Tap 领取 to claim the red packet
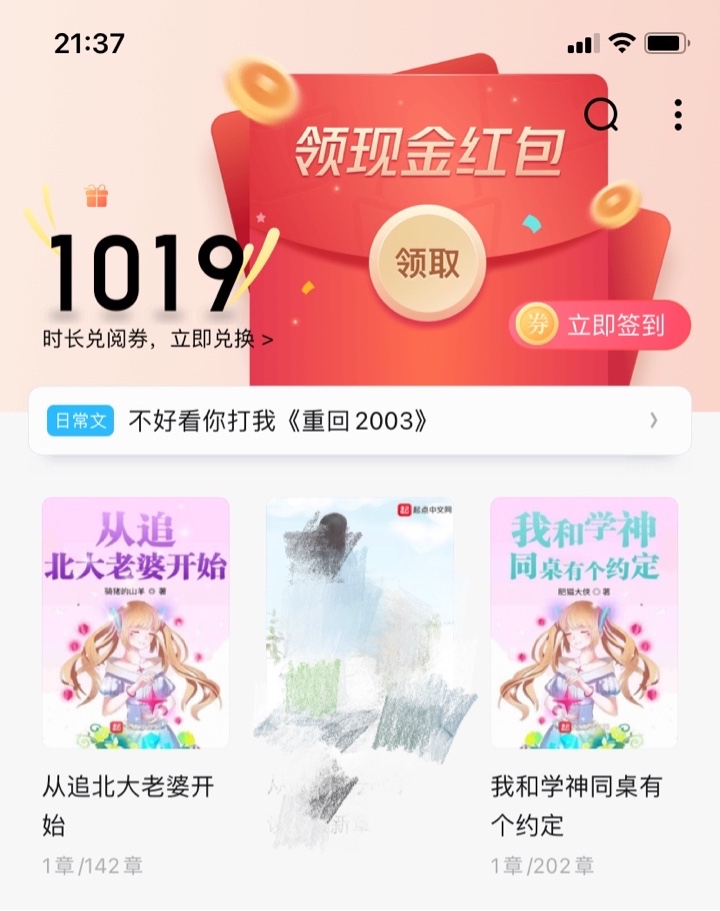The width and height of the screenshot is (720, 911). (x=428, y=264)
